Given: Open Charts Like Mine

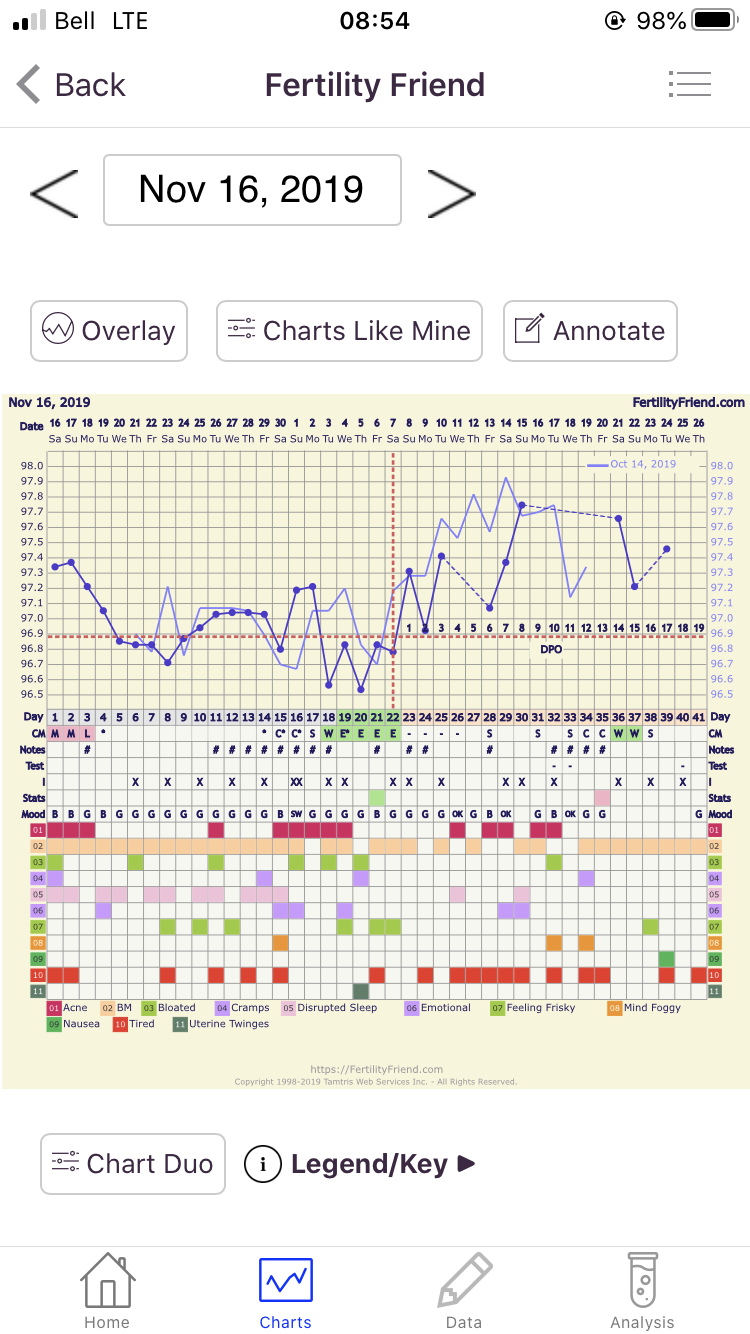Looking at the screenshot, I should 349,331.
